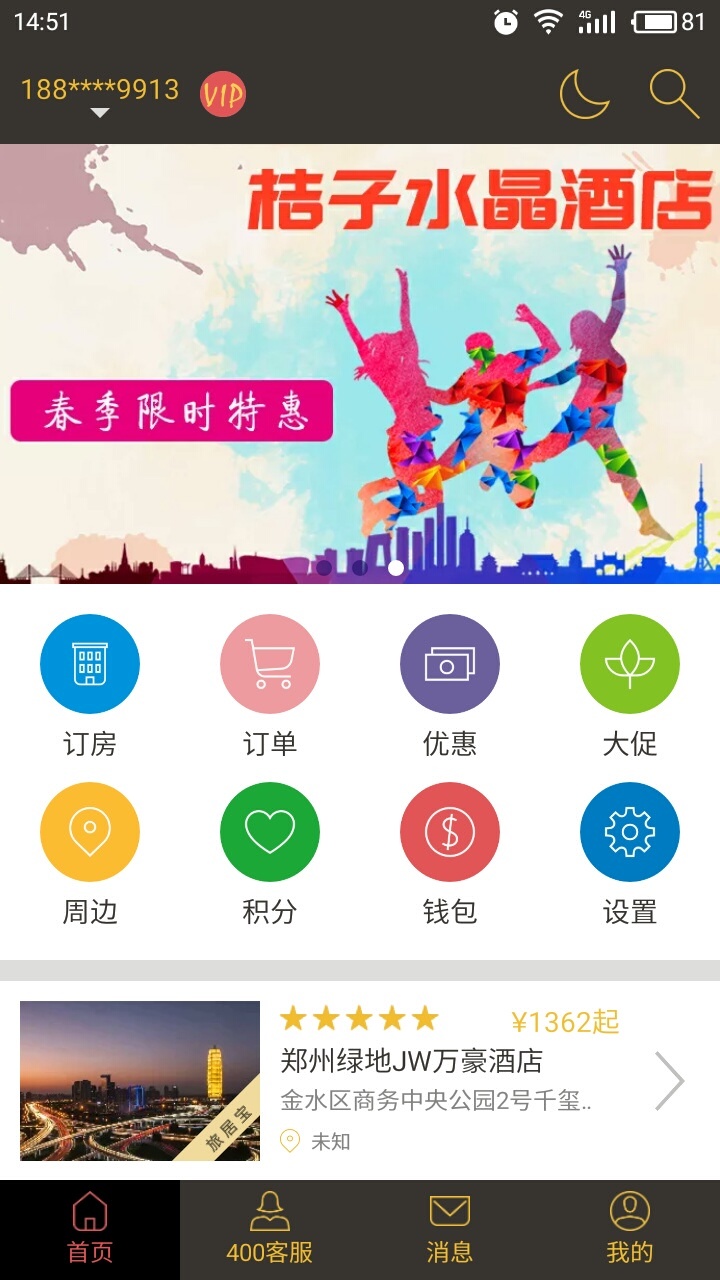The width and height of the screenshot is (720, 1280).
Task: Open the 优惠 discounts icon
Action: [449, 663]
